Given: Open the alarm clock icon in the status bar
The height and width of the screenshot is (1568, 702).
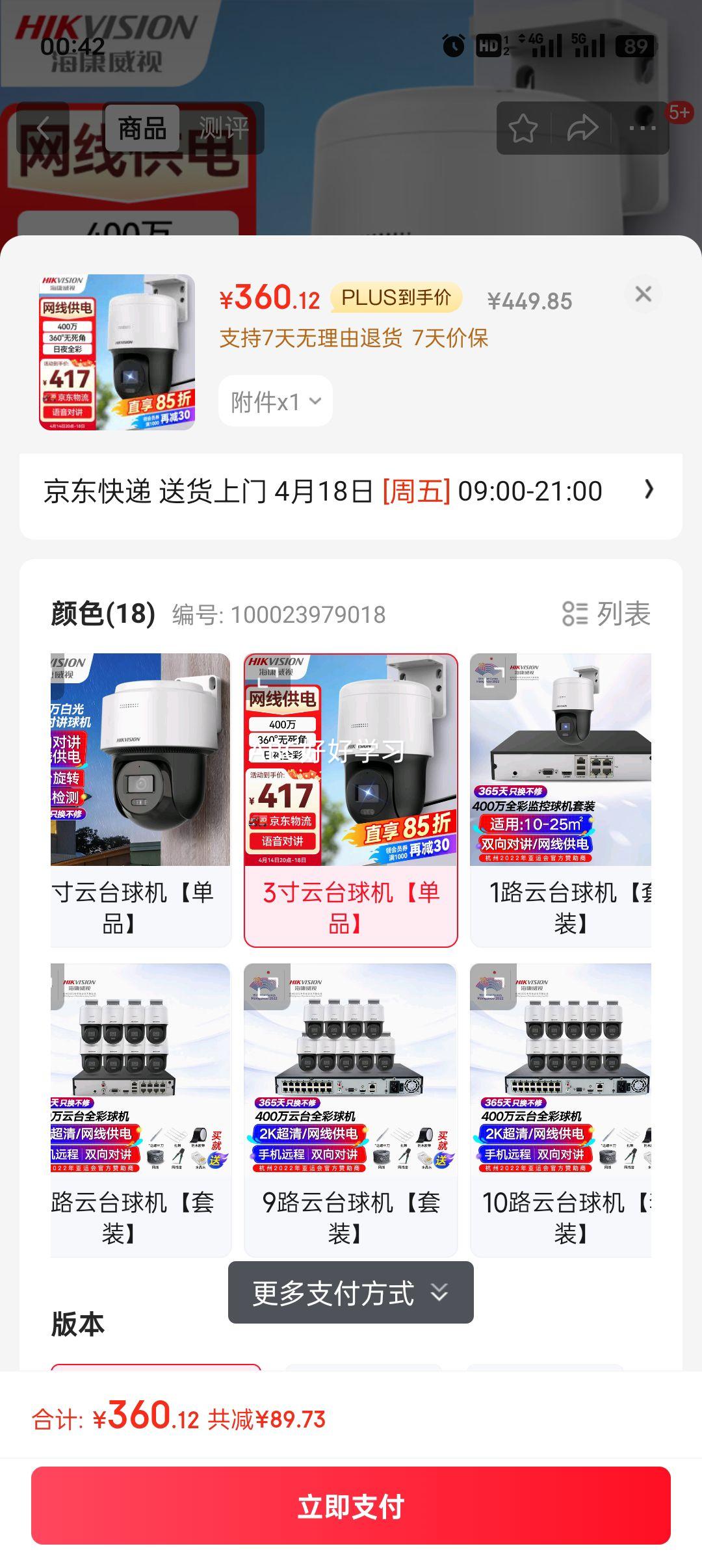Looking at the screenshot, I should point(453,46).
